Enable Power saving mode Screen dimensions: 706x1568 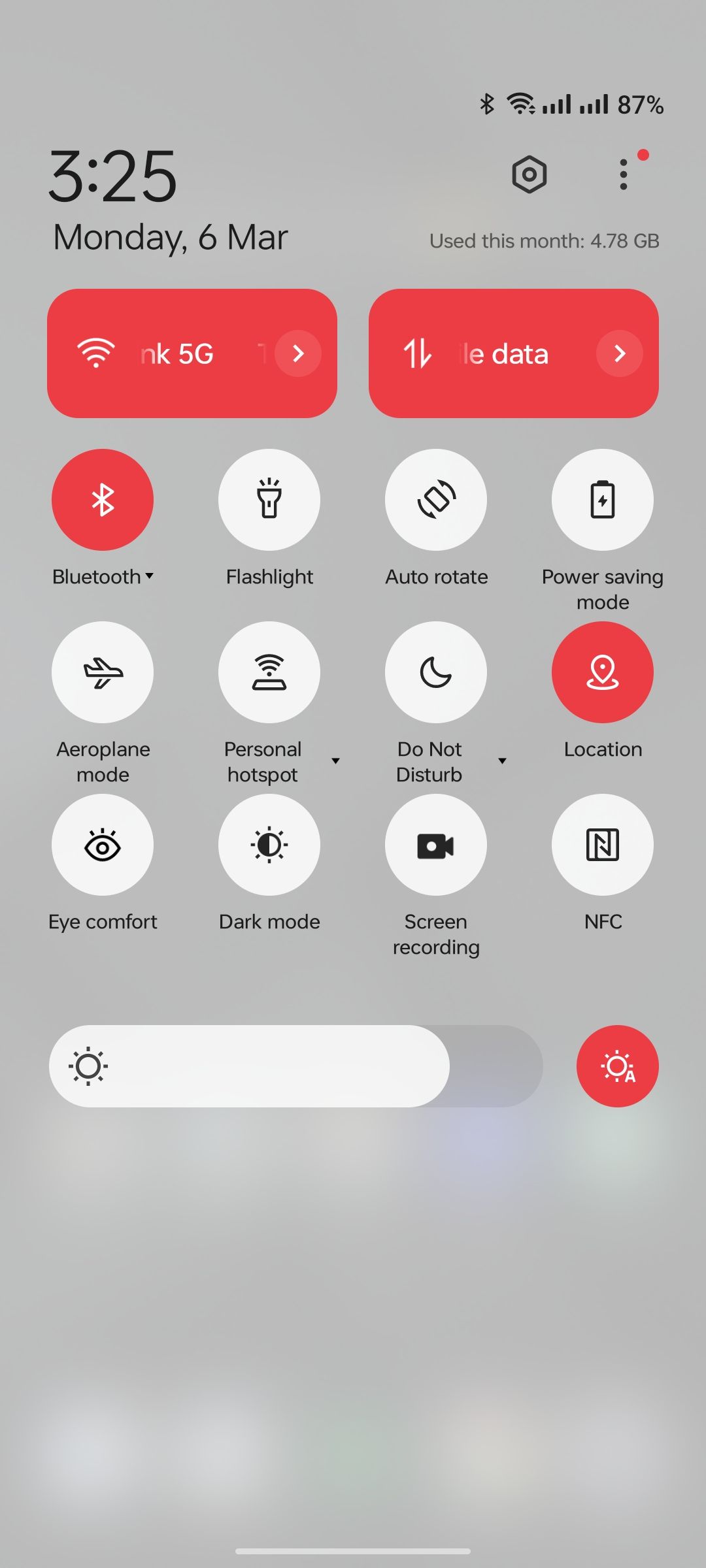tap(603, 500)
